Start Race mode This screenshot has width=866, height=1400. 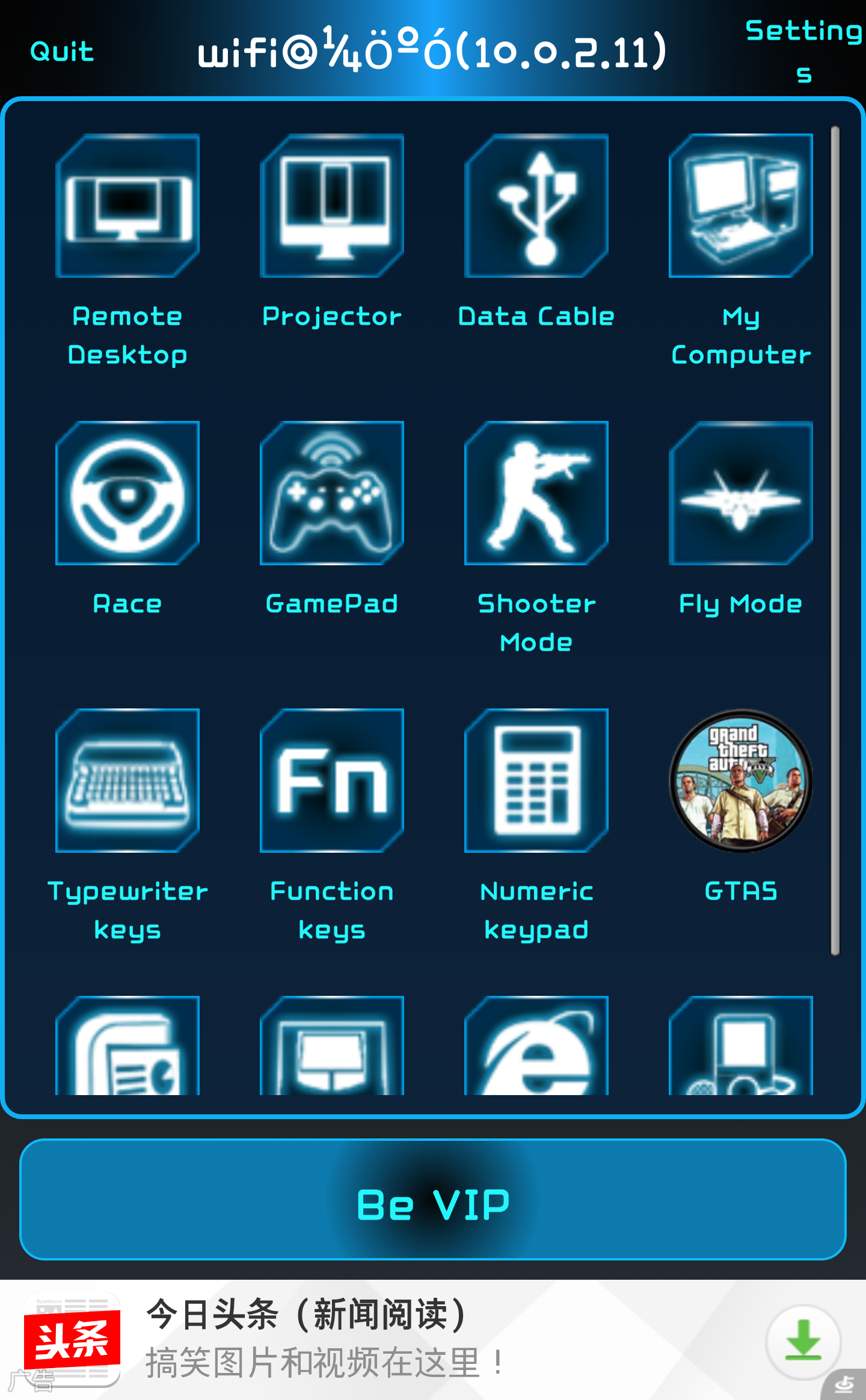point(127,493)
